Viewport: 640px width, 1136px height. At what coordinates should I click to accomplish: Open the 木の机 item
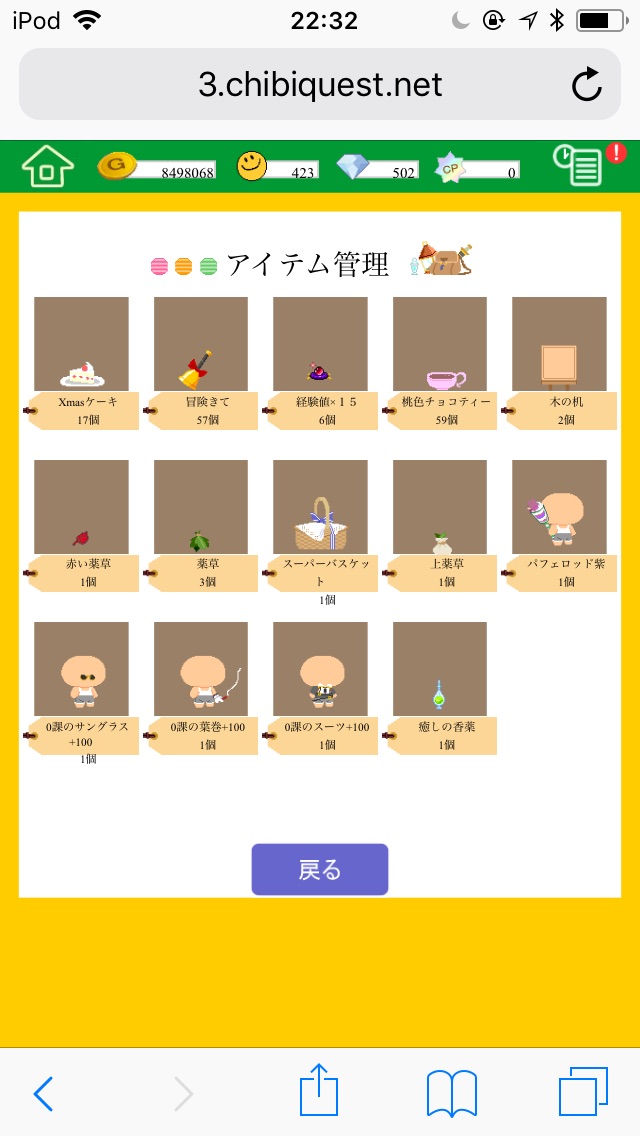[559, 345]
